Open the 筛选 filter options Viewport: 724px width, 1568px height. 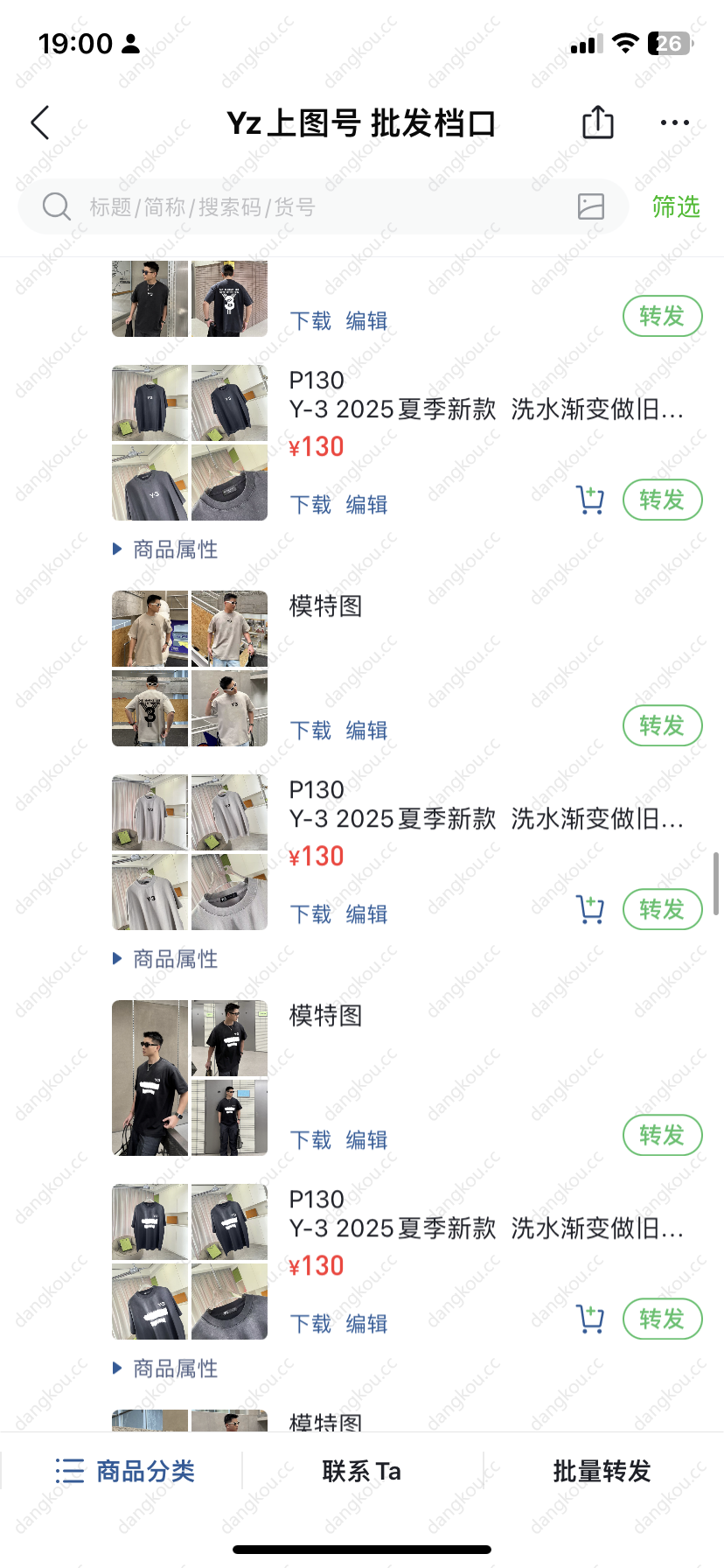pyautogui.click(x=676, y=207)
